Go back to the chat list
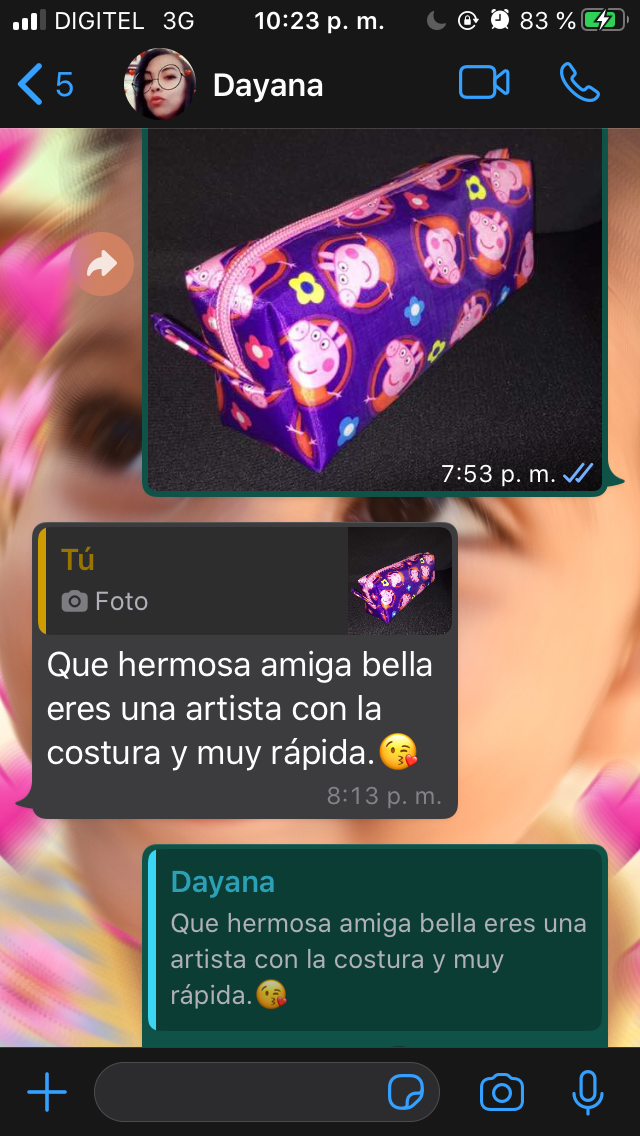 45,85
